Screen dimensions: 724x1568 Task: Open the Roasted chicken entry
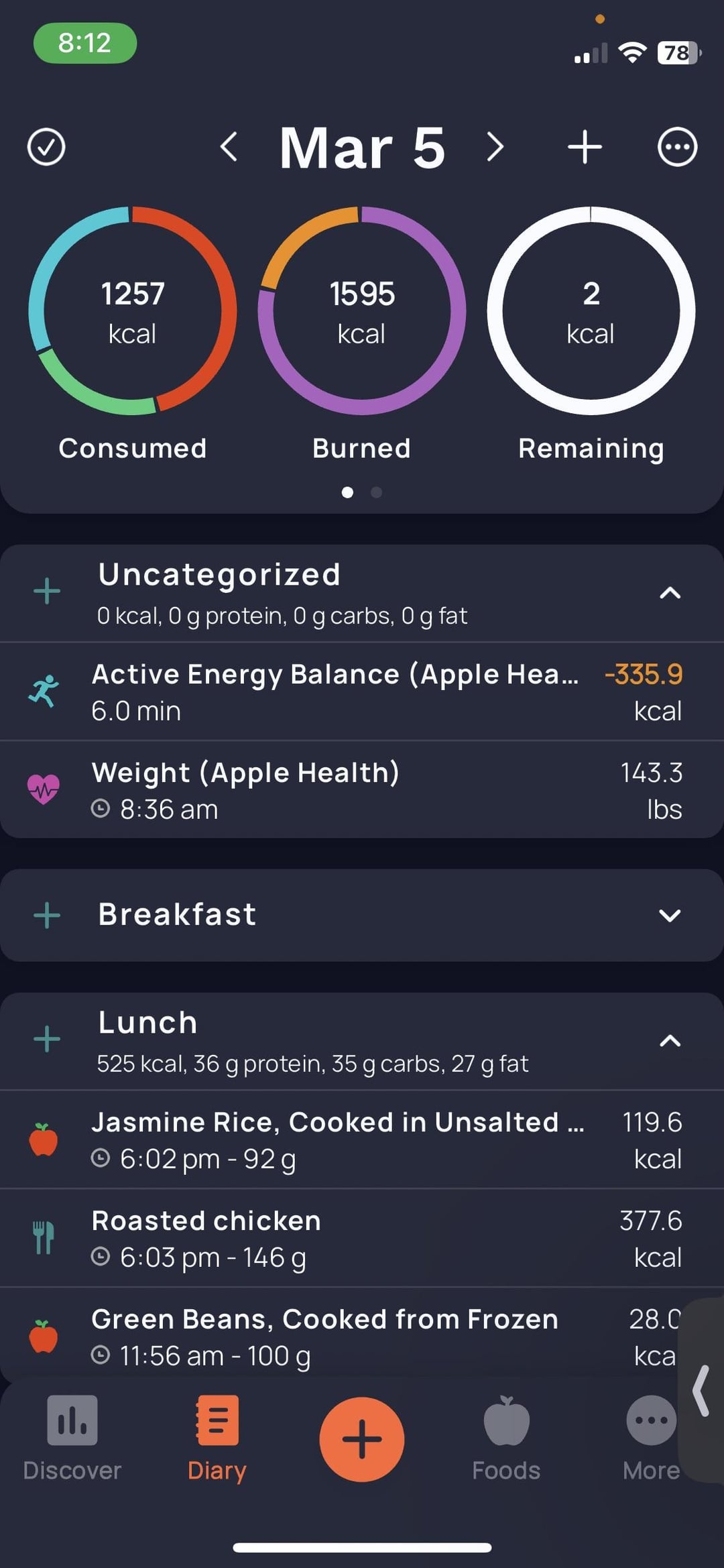pyautogui.click(x=362, y=1238)
